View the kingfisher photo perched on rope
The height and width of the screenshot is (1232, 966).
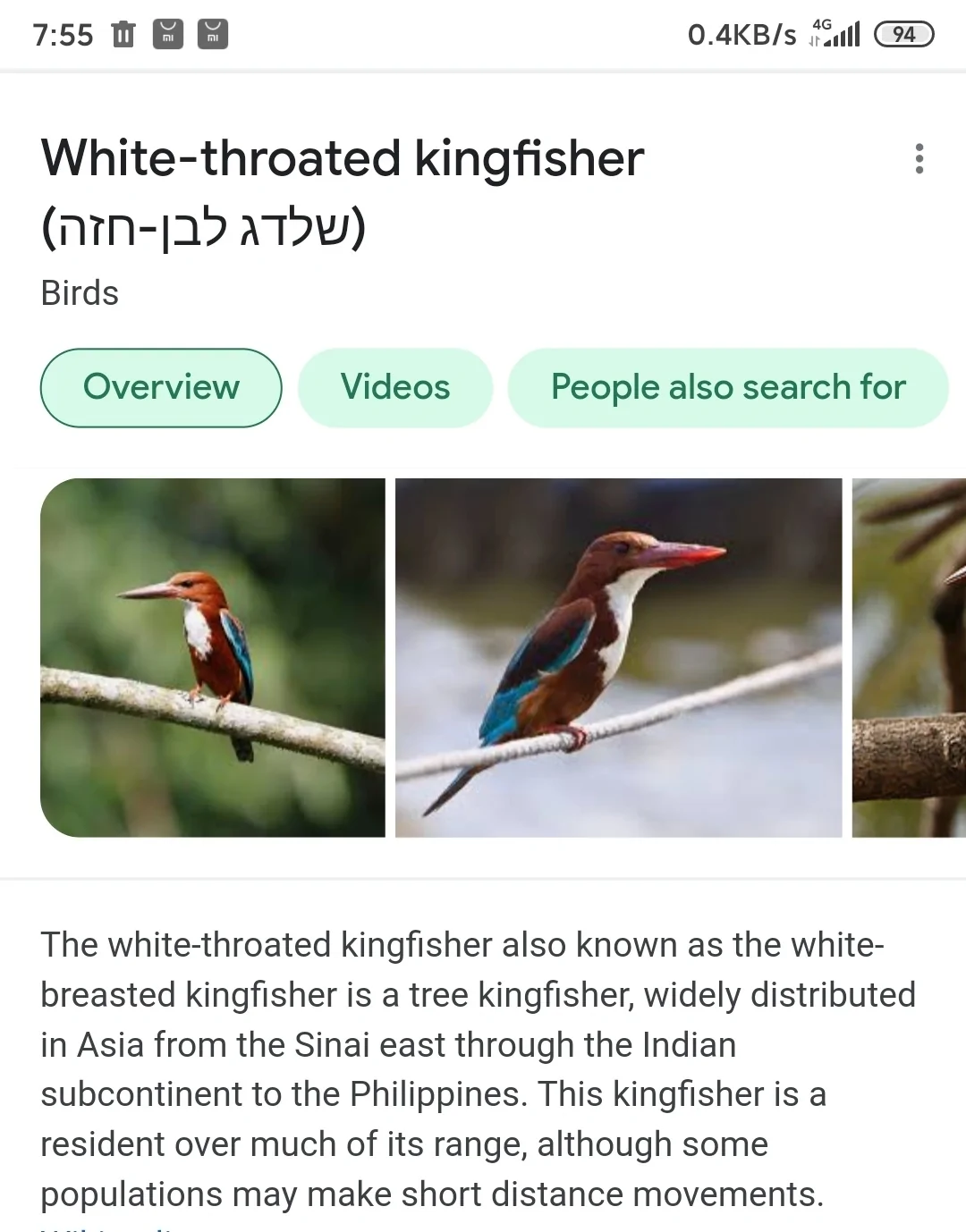pos(618,658)
